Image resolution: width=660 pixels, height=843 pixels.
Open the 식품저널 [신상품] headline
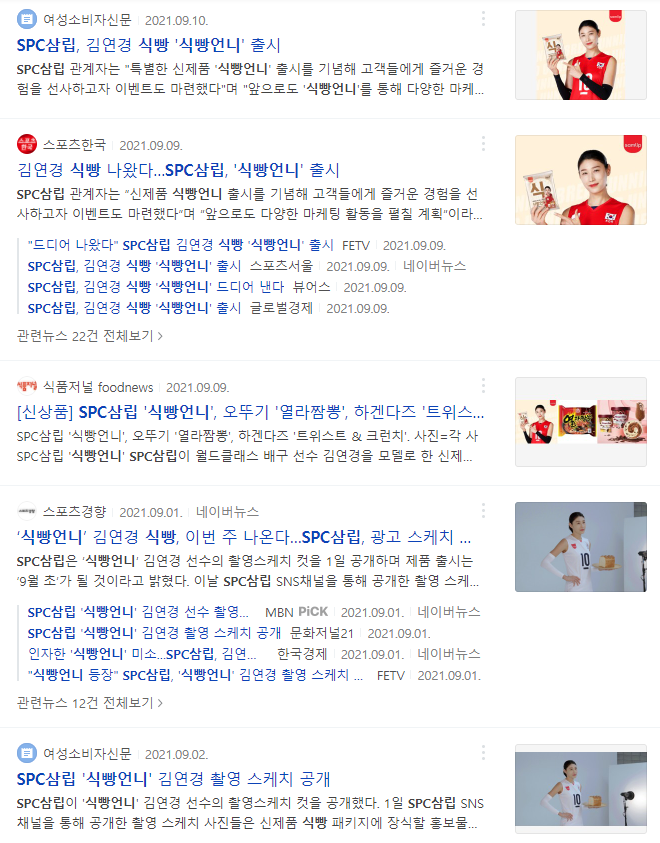click(x=250, y=412)
